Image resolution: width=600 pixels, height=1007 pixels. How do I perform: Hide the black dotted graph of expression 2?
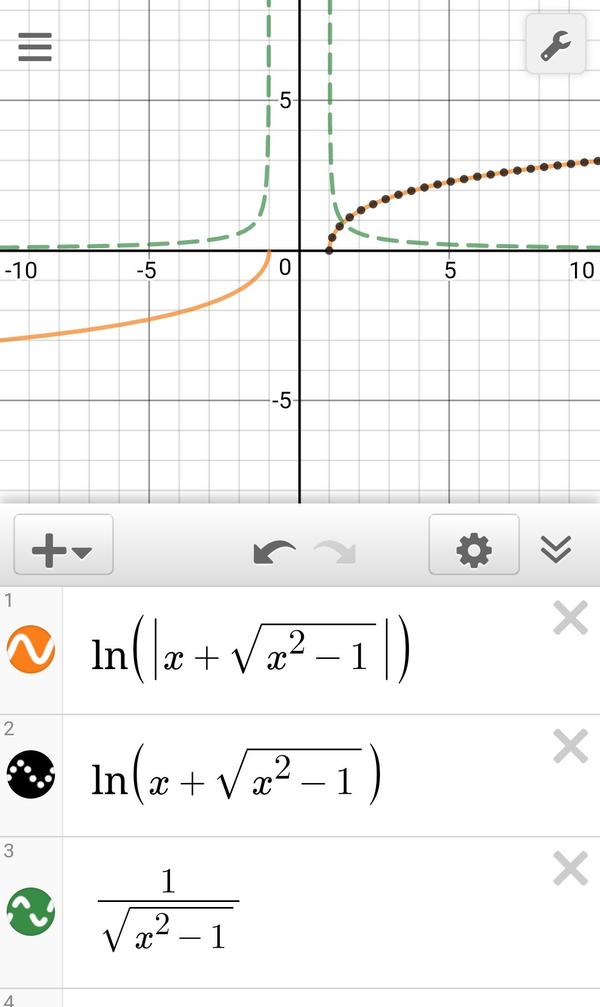30,773
